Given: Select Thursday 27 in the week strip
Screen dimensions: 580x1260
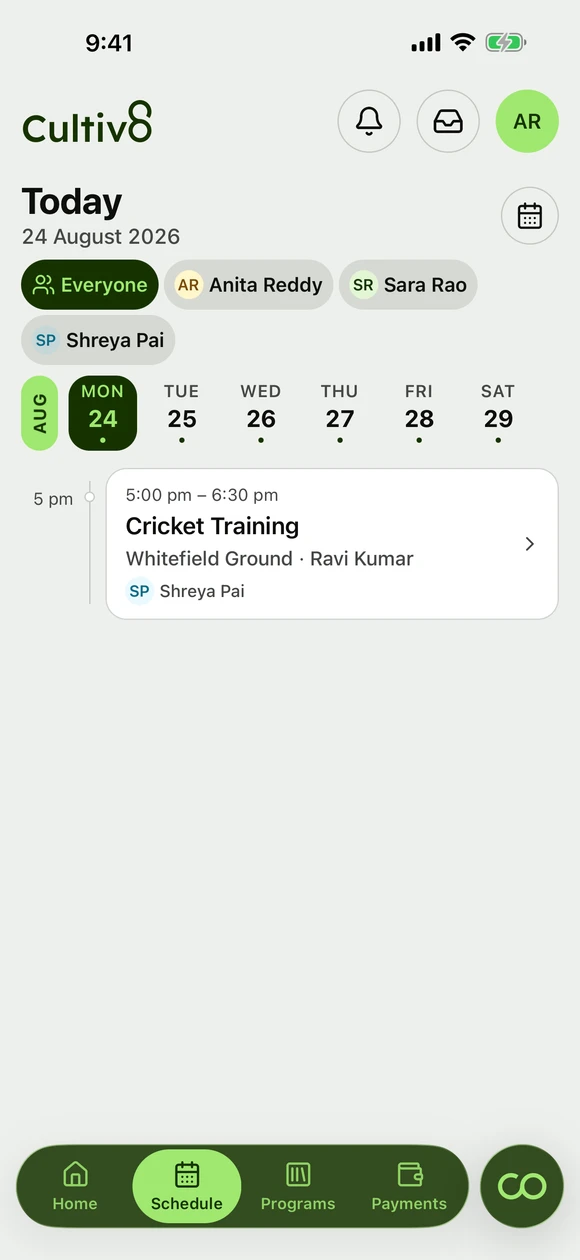Looking at the screenshot, I should pos(340,413).
